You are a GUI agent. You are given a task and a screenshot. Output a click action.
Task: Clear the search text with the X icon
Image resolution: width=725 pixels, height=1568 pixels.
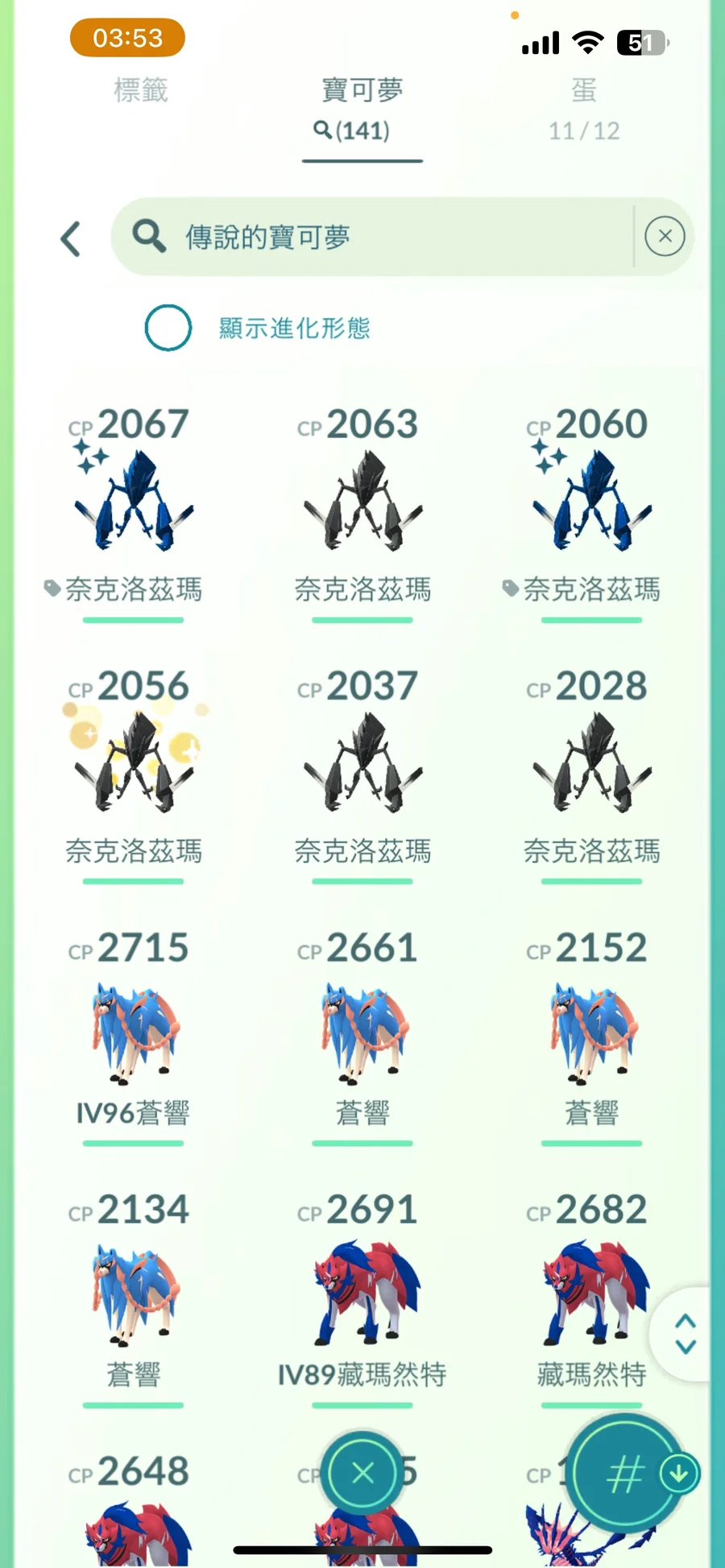click(x=665, y=236)
